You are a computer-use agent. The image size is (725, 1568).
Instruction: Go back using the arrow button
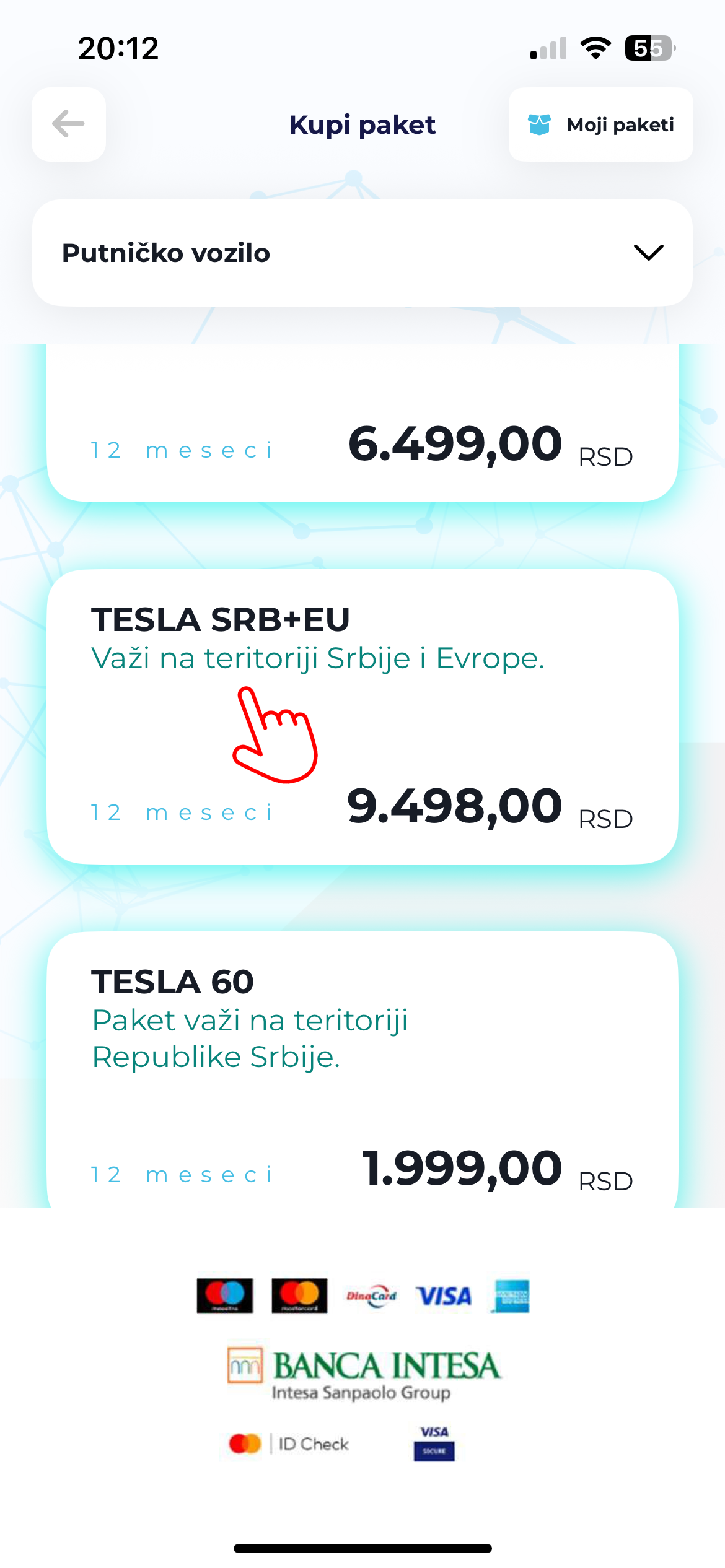[69, 124]
